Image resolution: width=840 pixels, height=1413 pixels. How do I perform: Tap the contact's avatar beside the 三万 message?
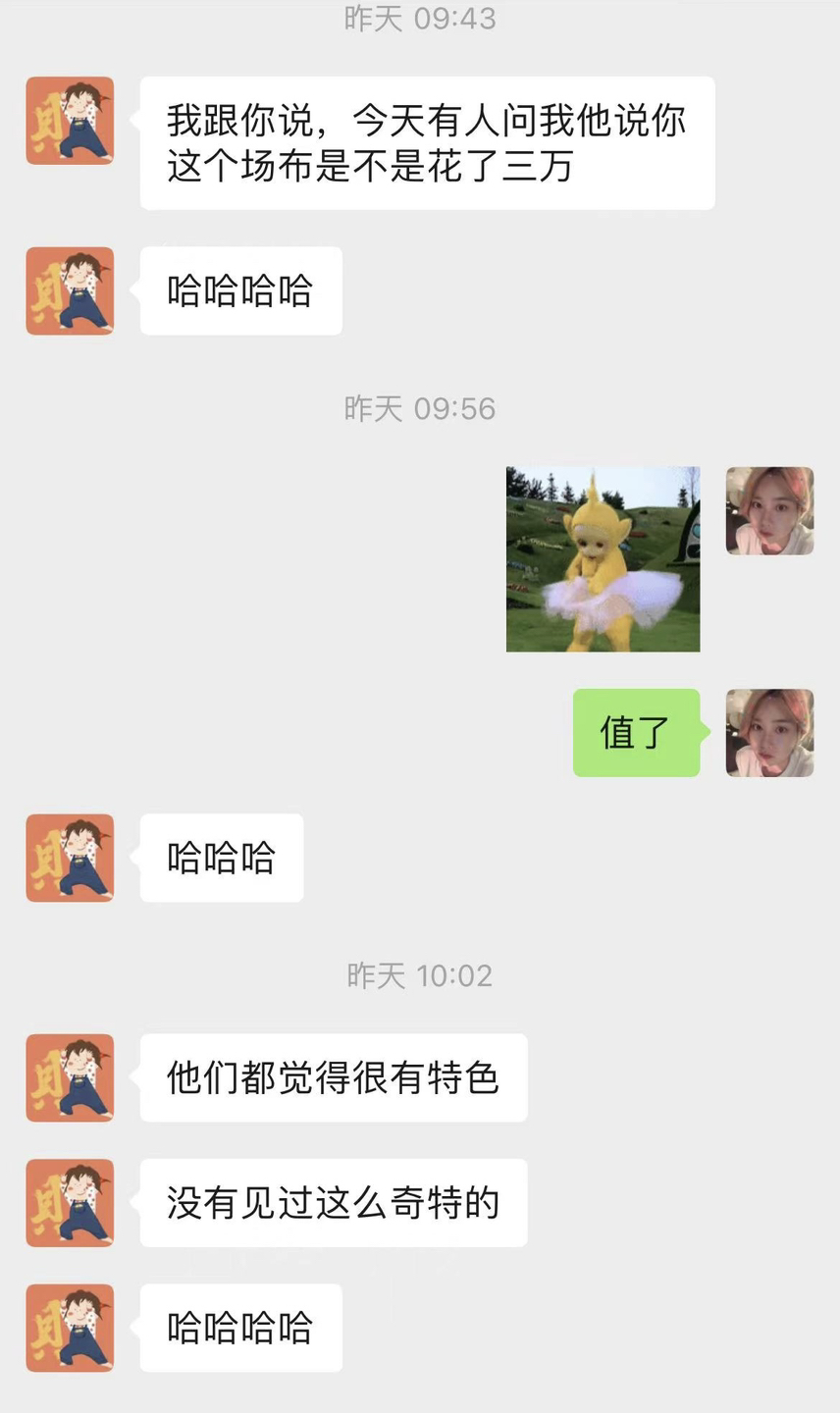click(x=70, y=121)
